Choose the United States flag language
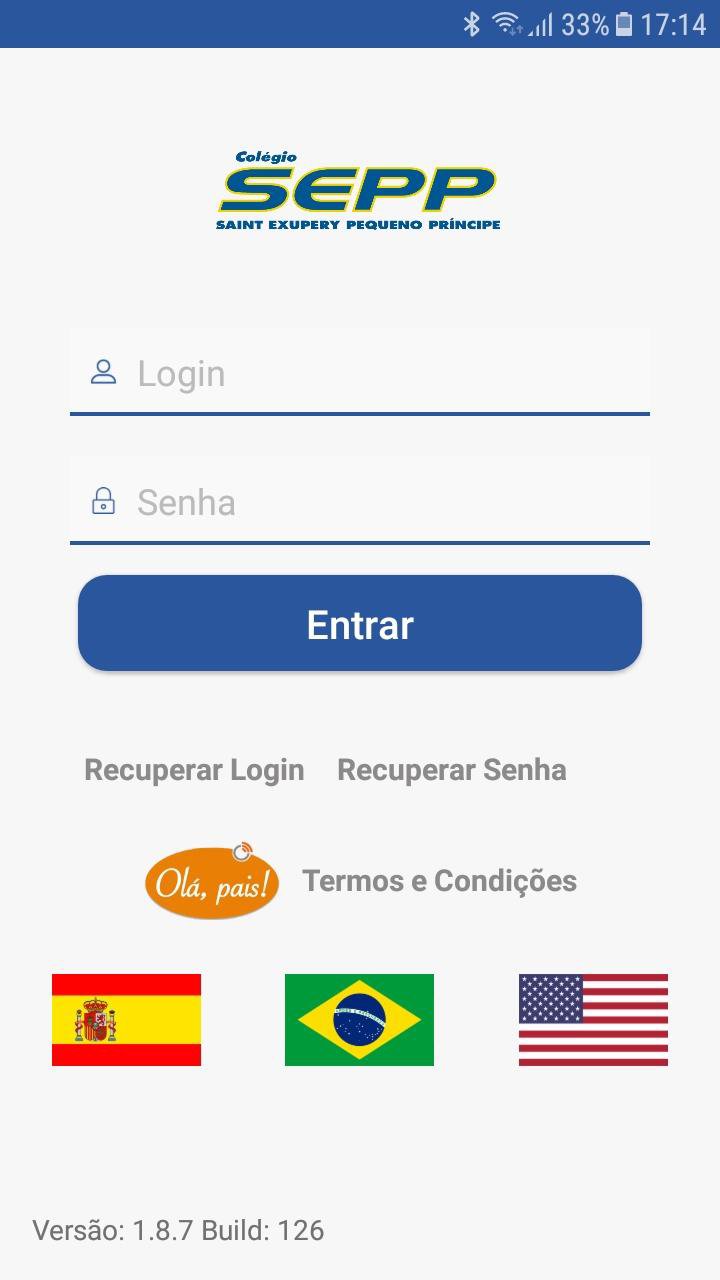Screen dimensions: 720x1280 (593, 1020)
